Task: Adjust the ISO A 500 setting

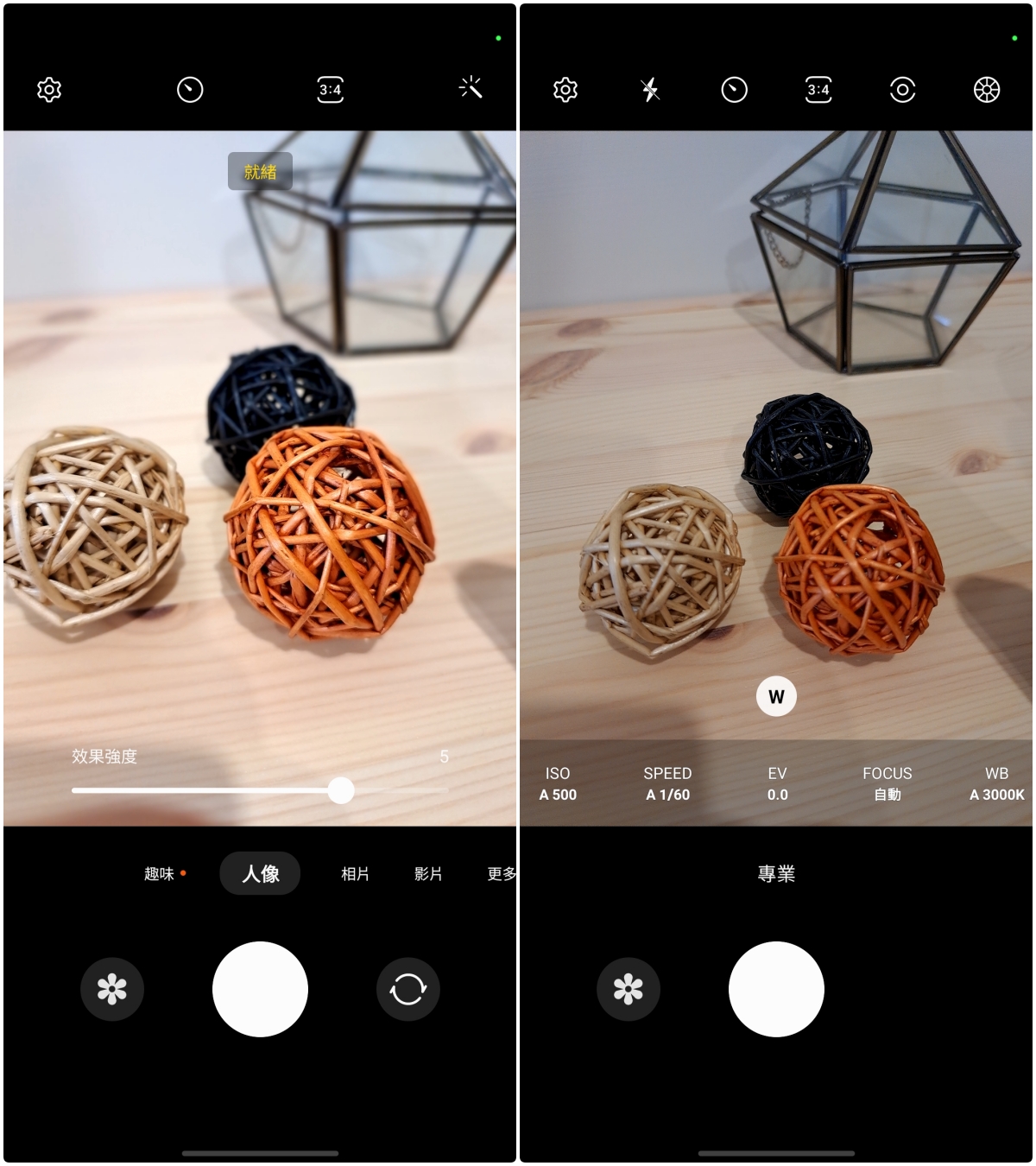Action: (x=558, y=783)
